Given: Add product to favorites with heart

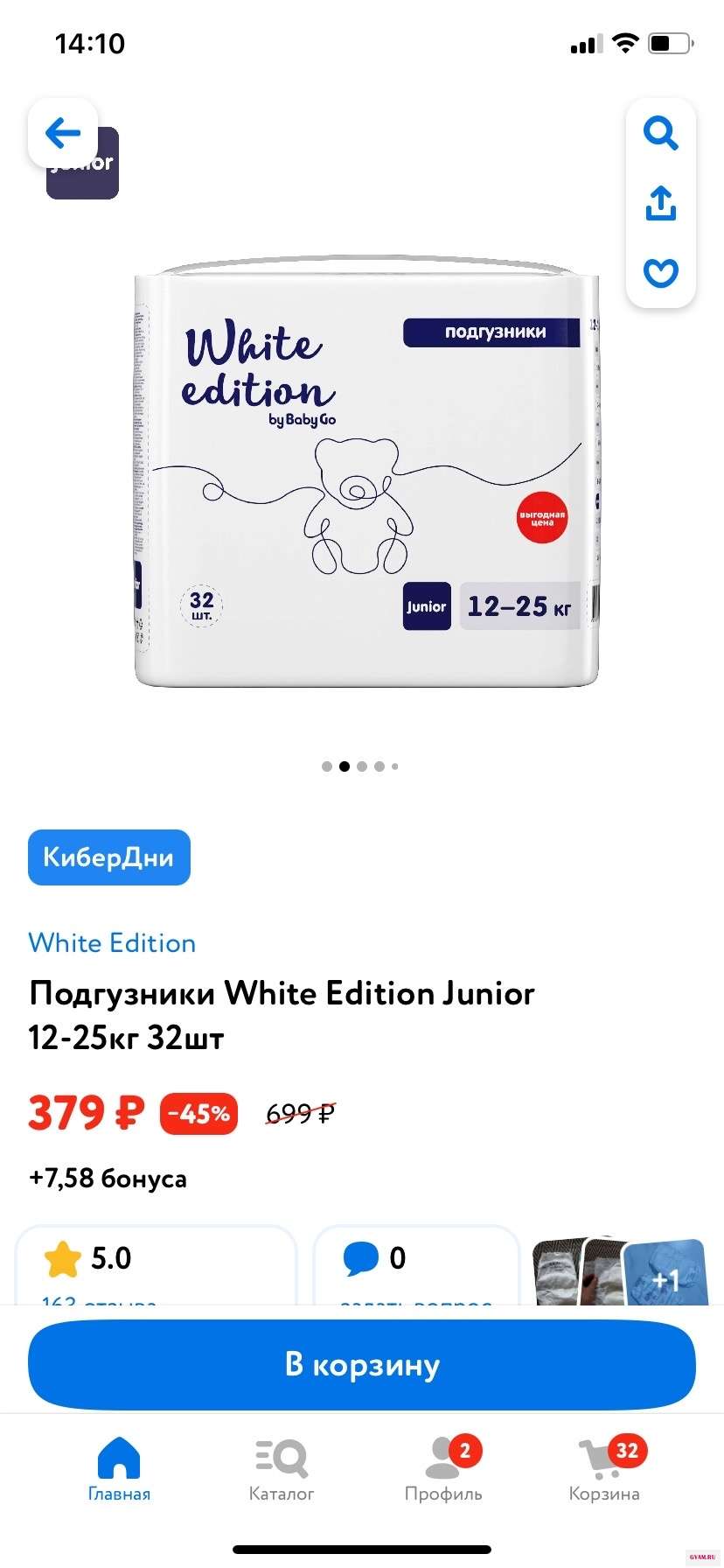Looking at the screenshot, I should pos(660,273).
